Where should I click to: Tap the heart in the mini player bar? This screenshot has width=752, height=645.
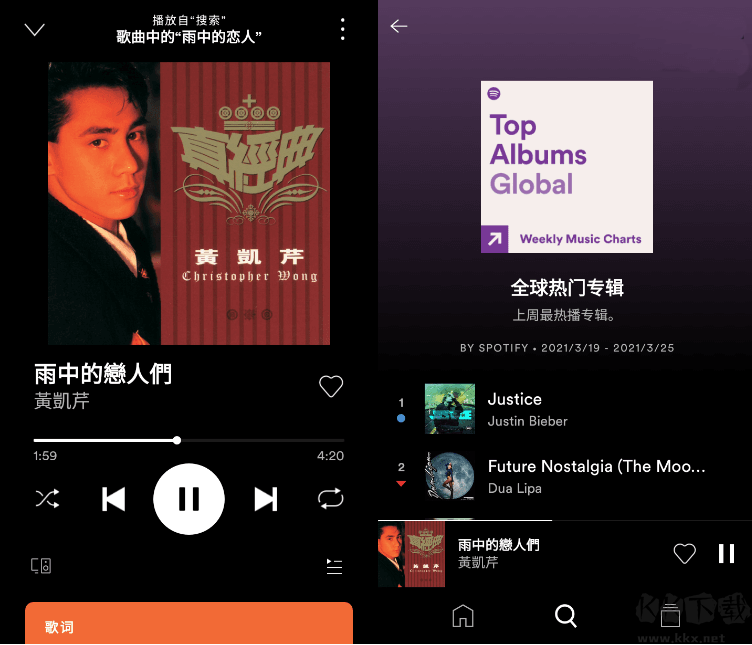click(684, 553)
